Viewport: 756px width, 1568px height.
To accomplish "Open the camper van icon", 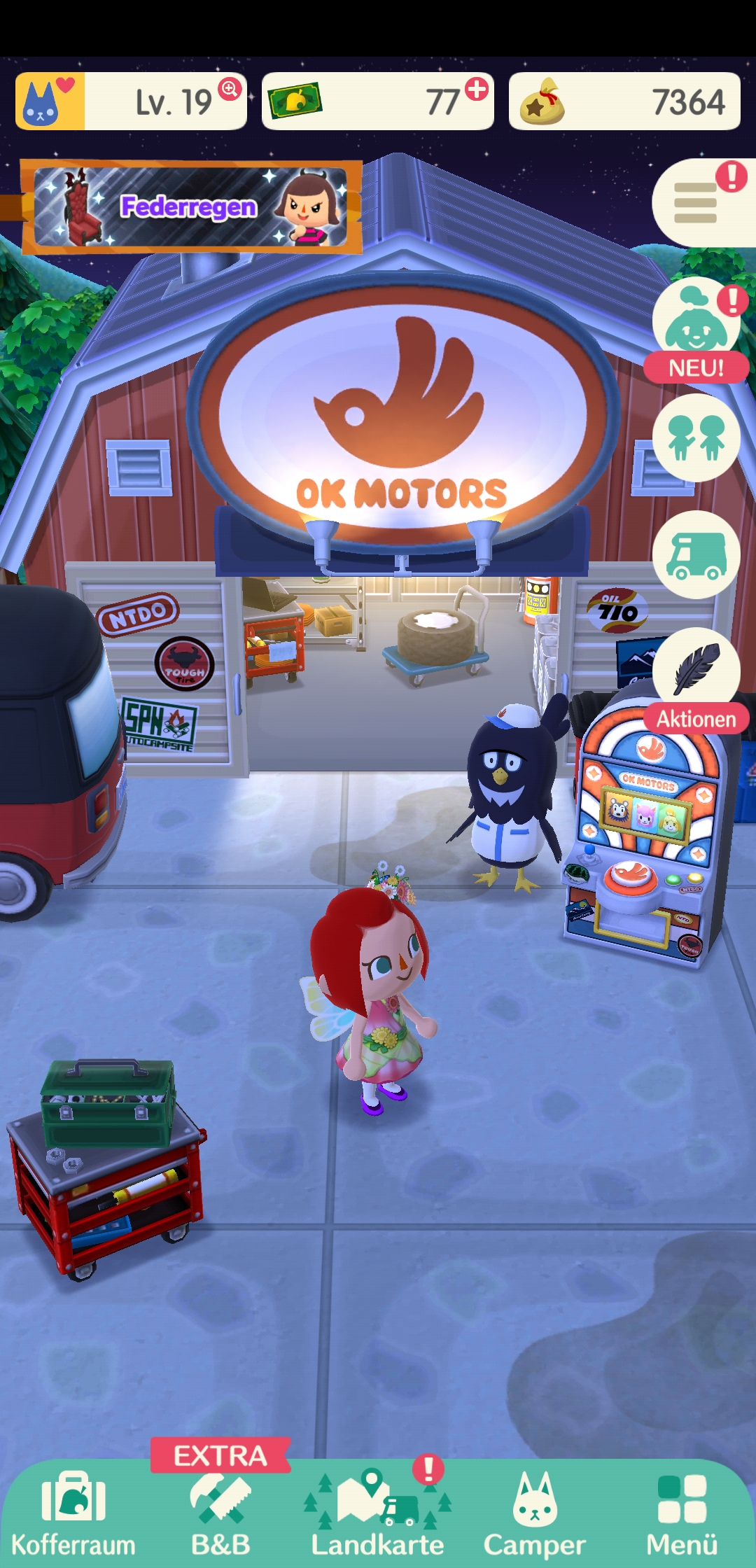I will 696,554.
